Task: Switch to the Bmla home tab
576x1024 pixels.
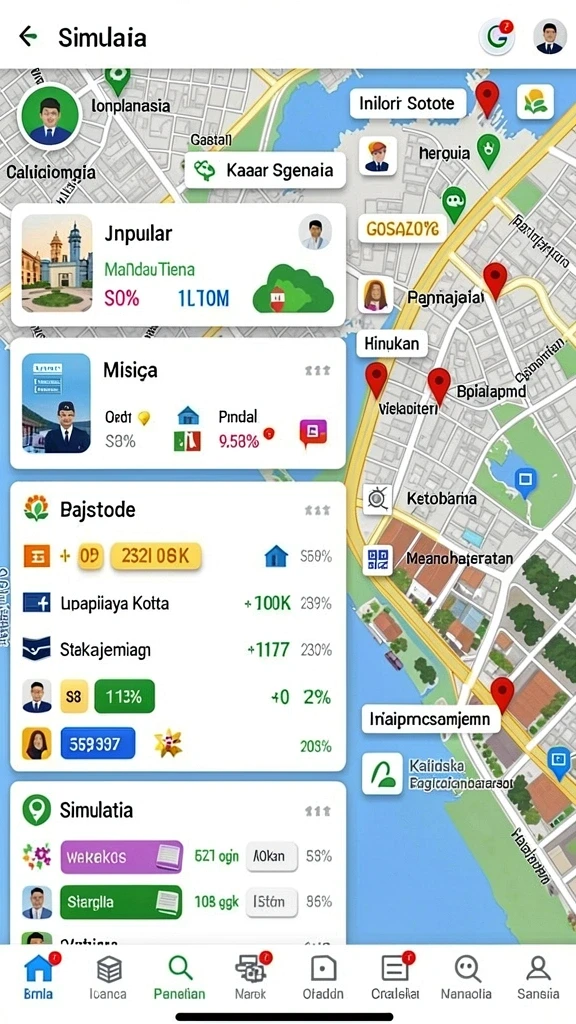Action: (x=39, y=976)
